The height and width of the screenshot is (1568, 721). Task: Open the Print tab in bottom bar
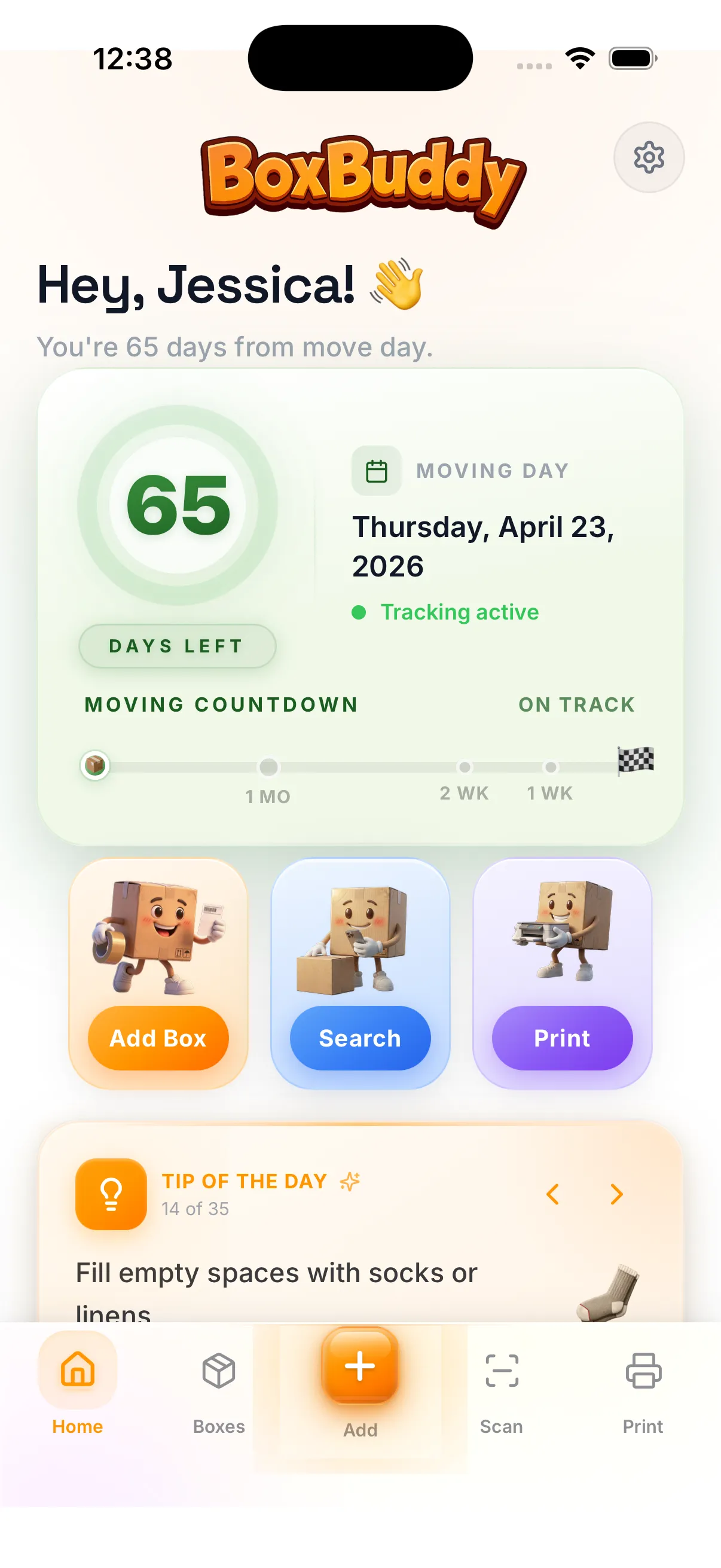tap(643, 1387)
